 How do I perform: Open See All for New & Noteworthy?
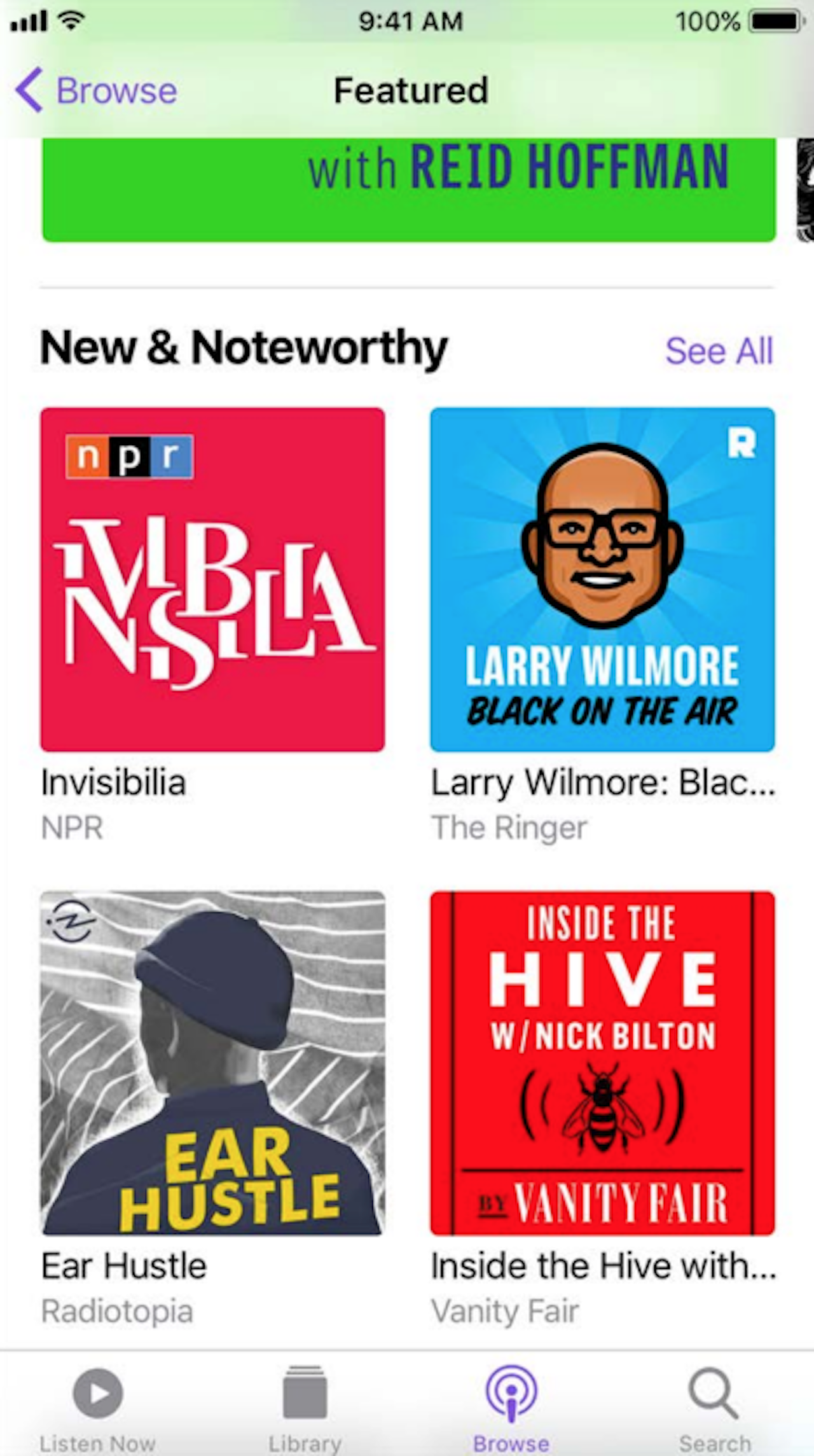[x=720, y=350]
